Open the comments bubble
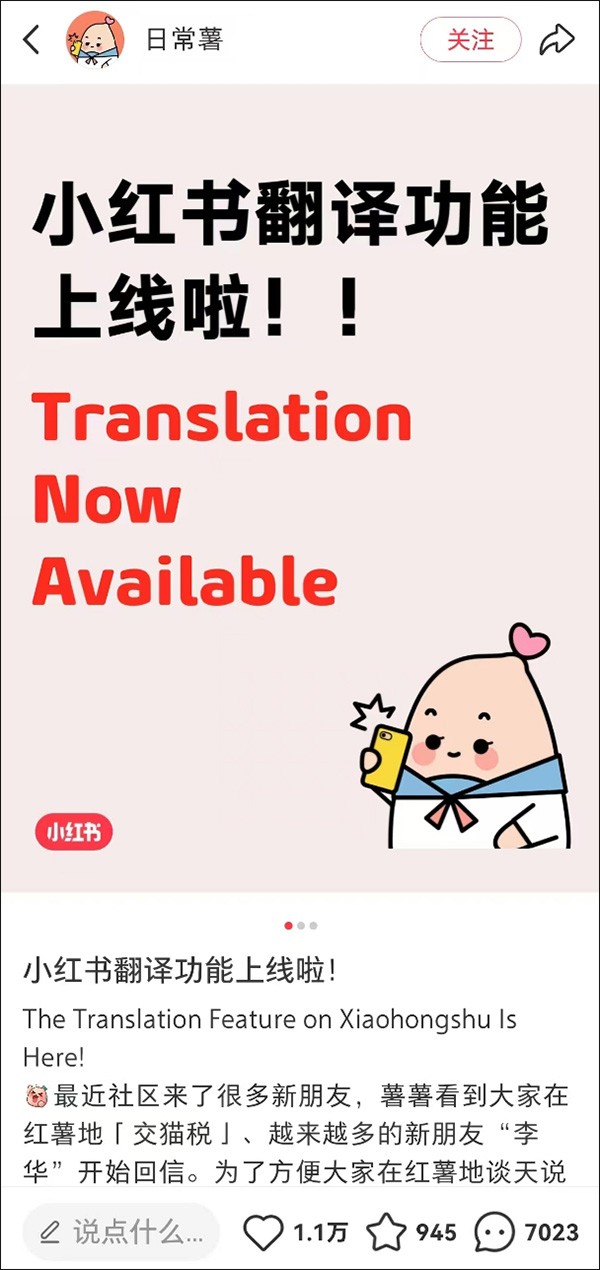 pos(495,1232)
